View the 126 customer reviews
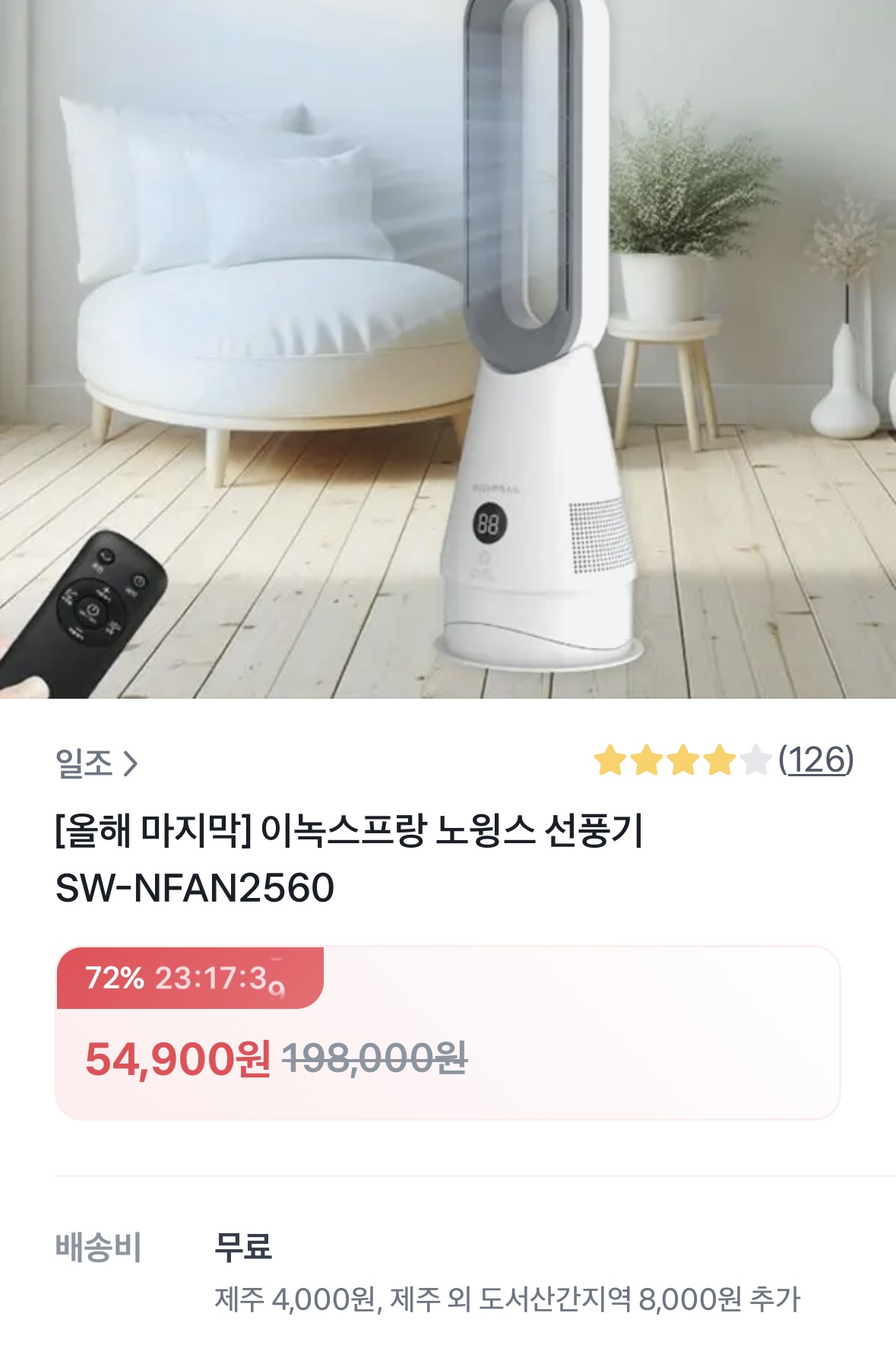Image resolution: width=896 pixels, height=1348 pixels. tap(815, 760)
